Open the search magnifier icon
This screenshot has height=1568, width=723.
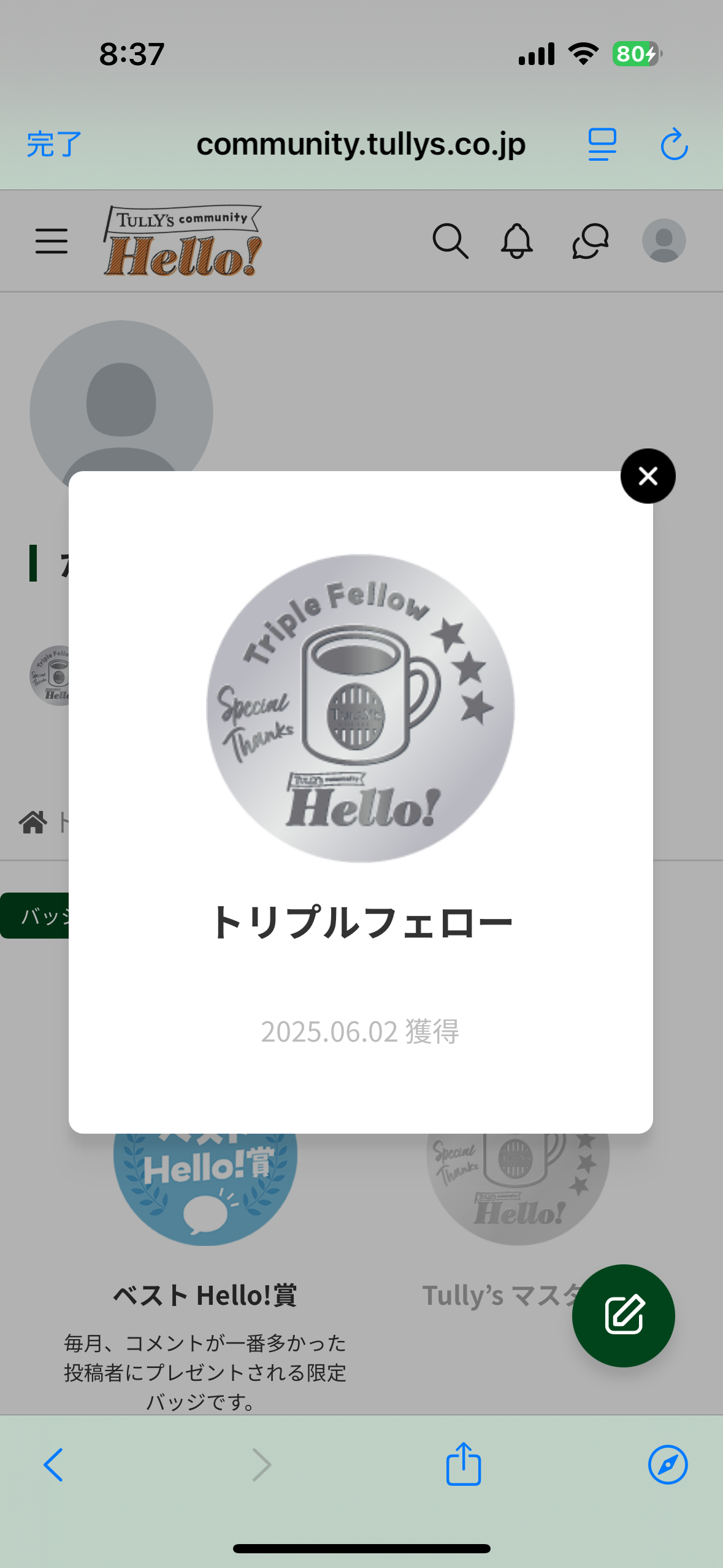[450, 240]
